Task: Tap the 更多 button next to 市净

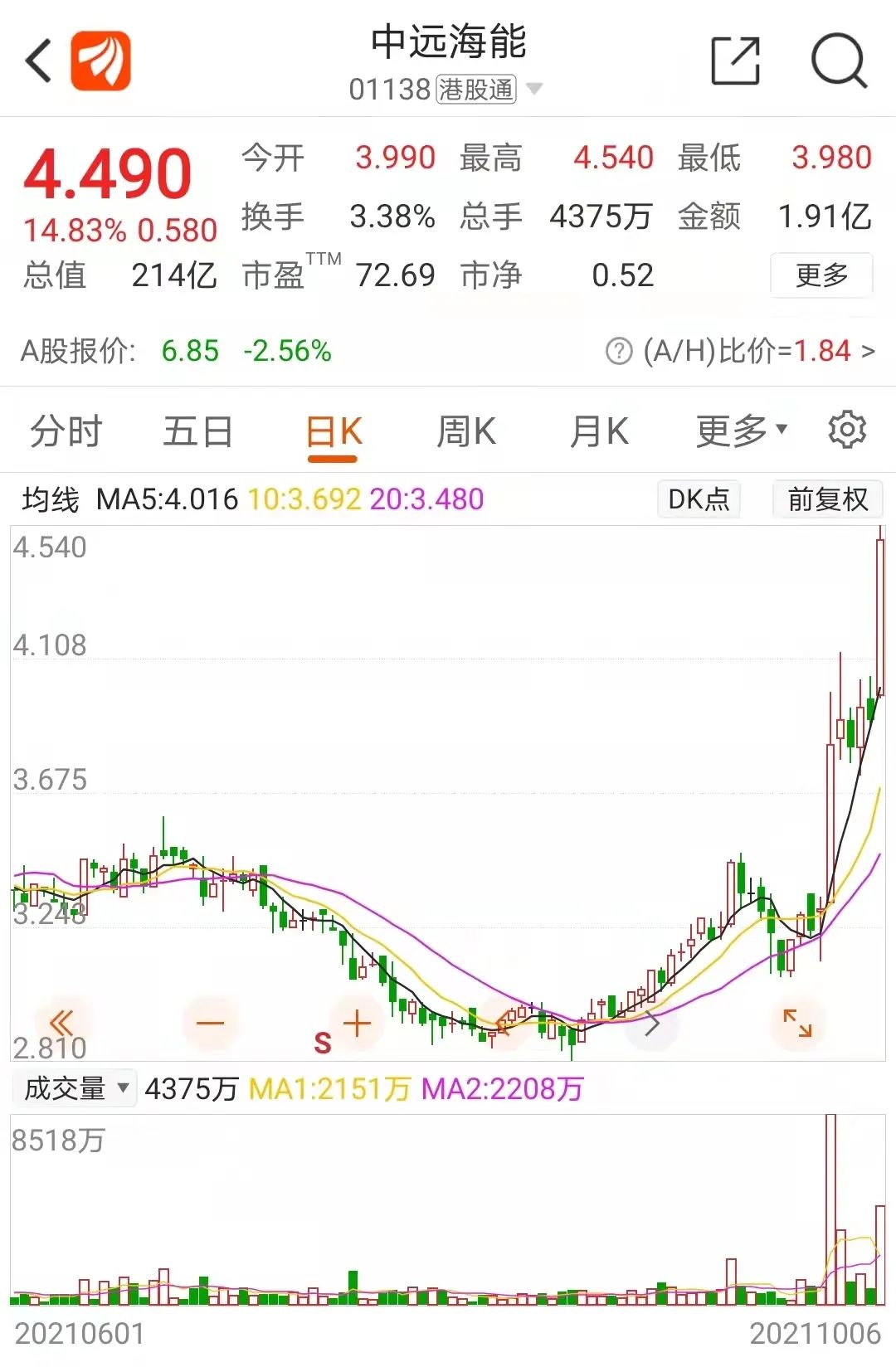Action: click(x=821, y=276)
